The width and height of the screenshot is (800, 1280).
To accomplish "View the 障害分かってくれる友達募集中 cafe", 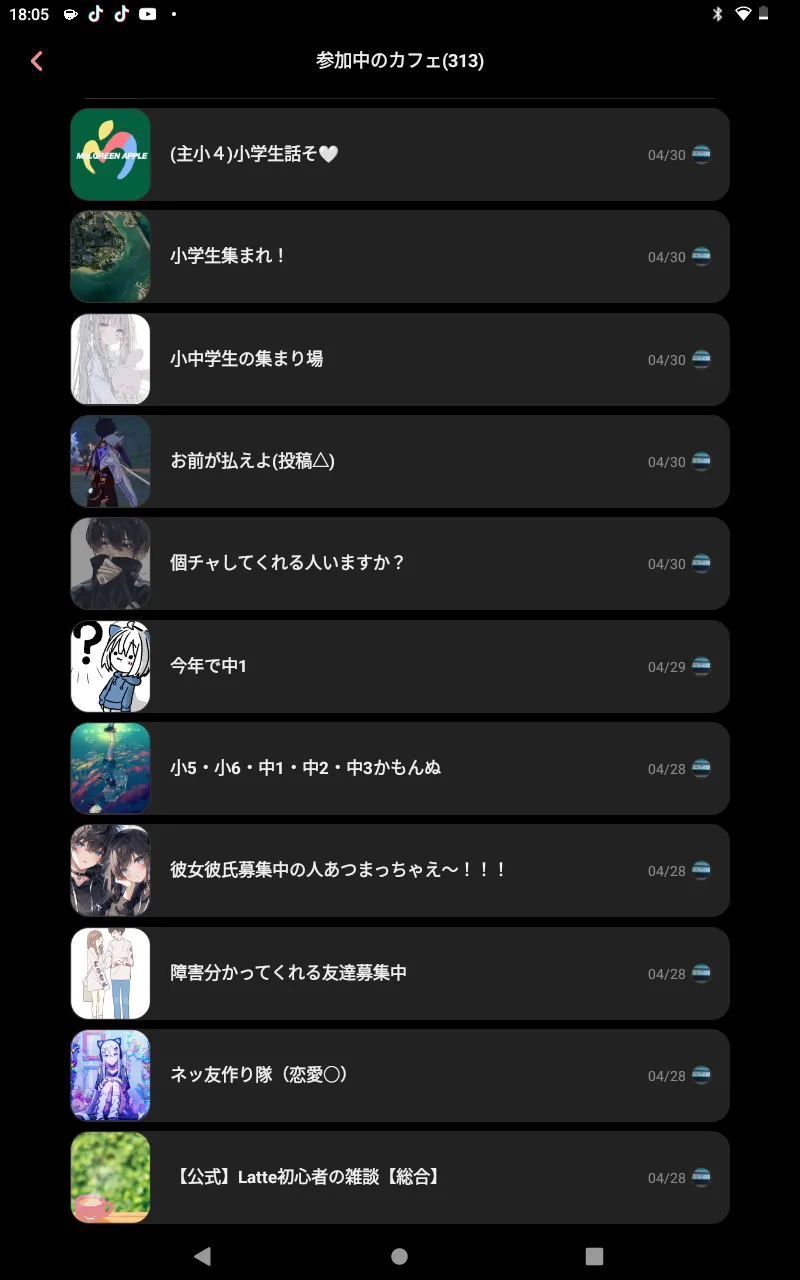I will (400, 973).
